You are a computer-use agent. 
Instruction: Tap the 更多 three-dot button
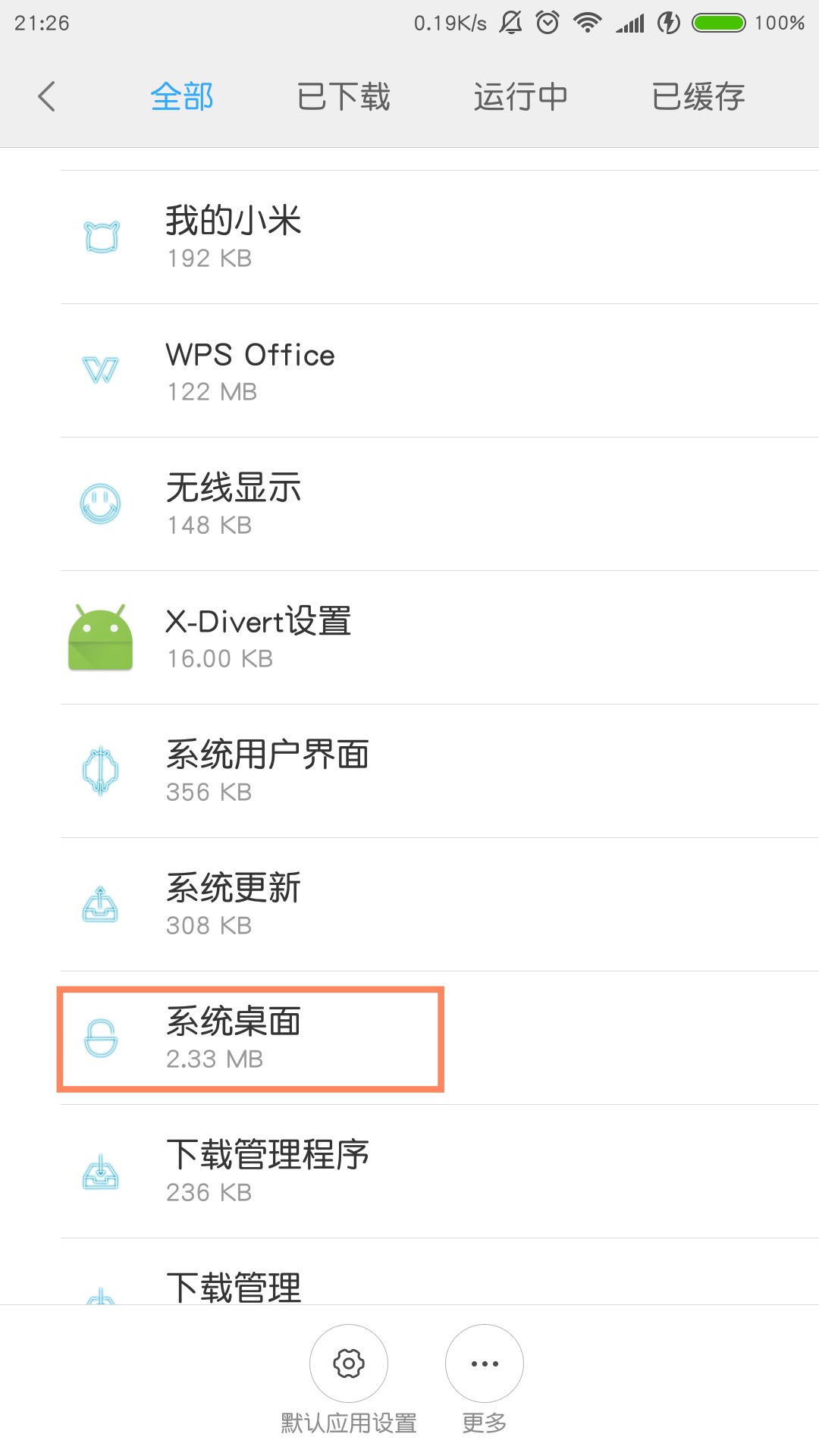(x=485, y=1363)
